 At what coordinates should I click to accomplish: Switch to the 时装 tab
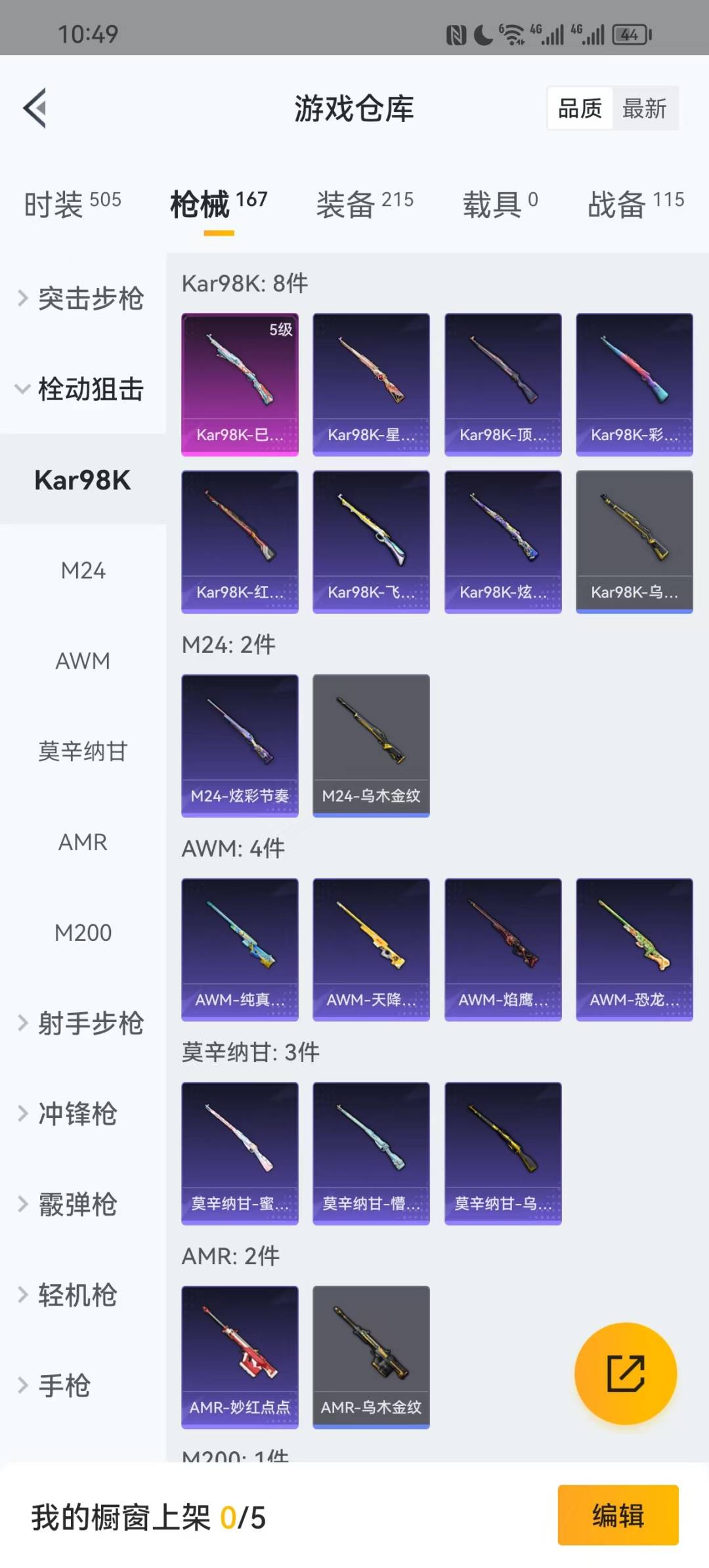[x=72, y=204]
